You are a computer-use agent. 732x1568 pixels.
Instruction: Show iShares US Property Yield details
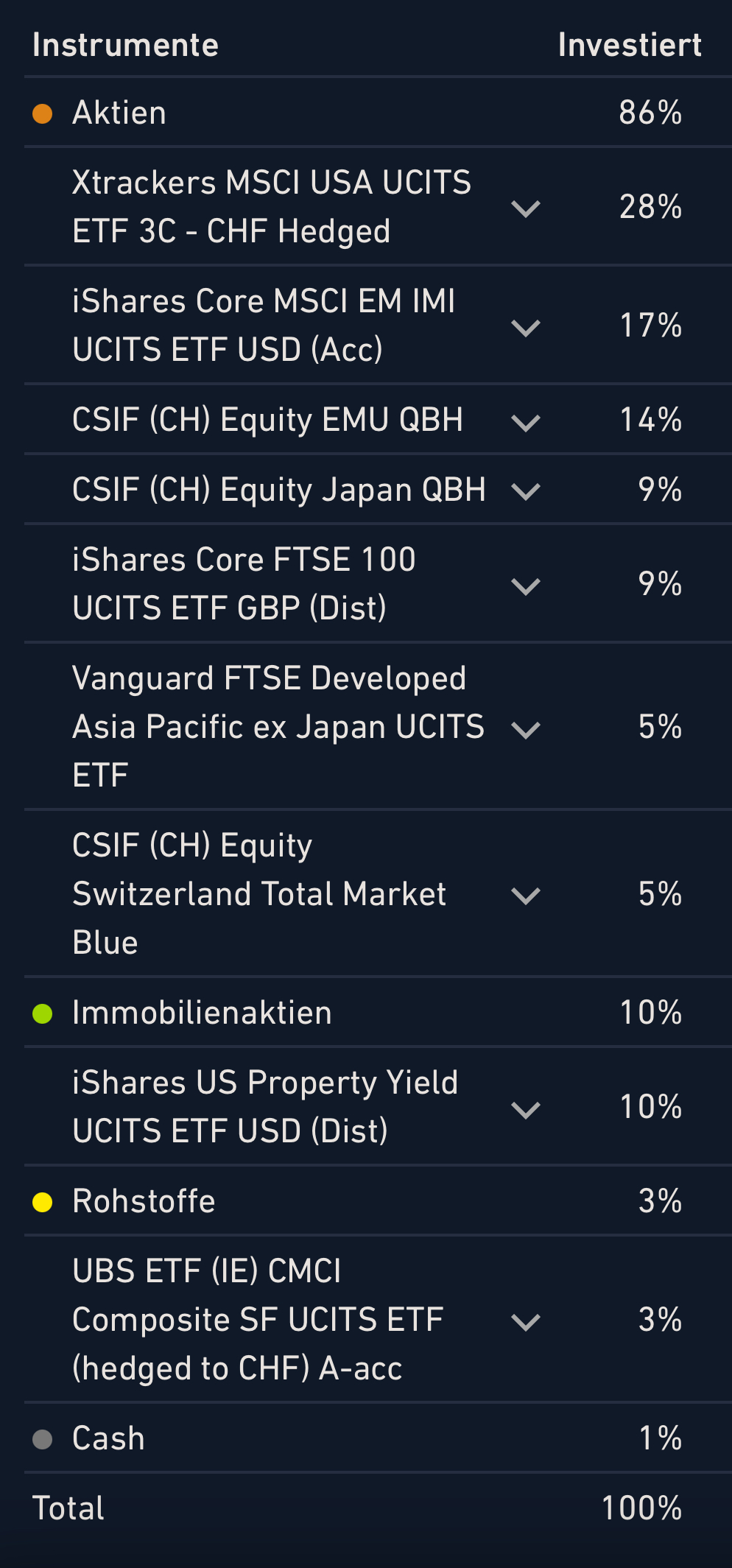pyautogui.click(x=526, y=1109)
